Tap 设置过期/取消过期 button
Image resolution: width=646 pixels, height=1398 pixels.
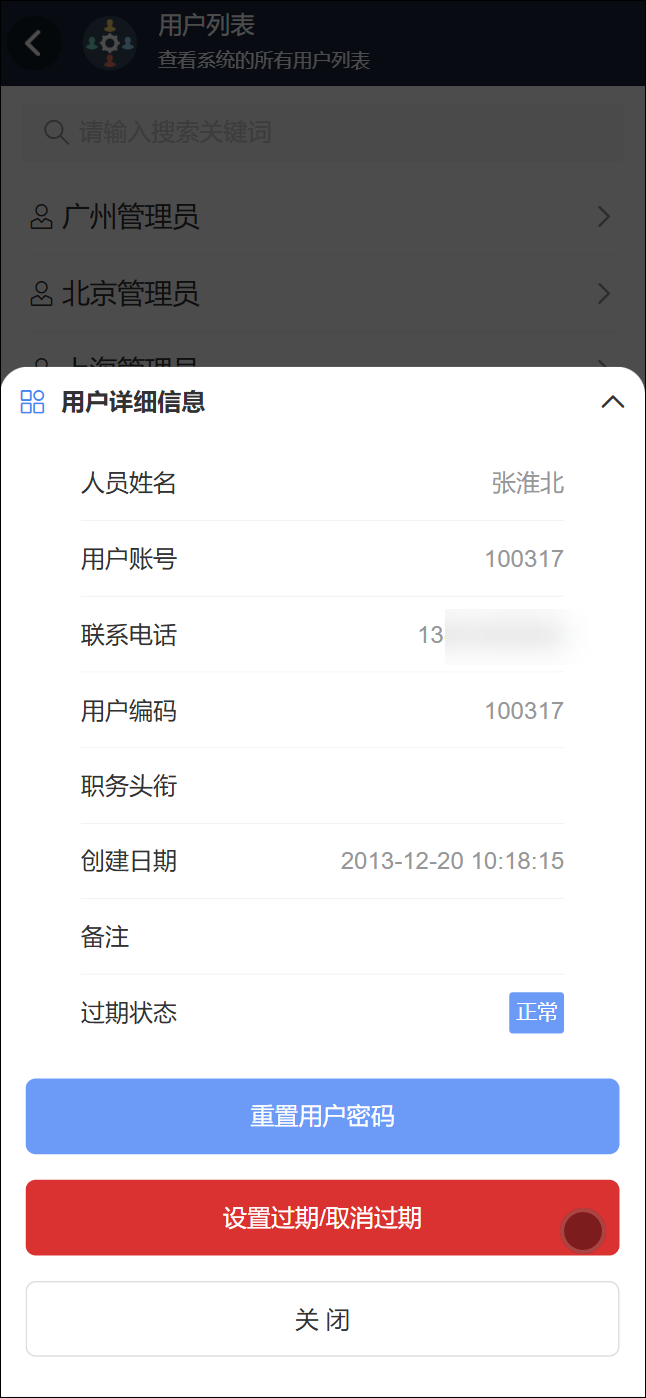click(322, 1218)
